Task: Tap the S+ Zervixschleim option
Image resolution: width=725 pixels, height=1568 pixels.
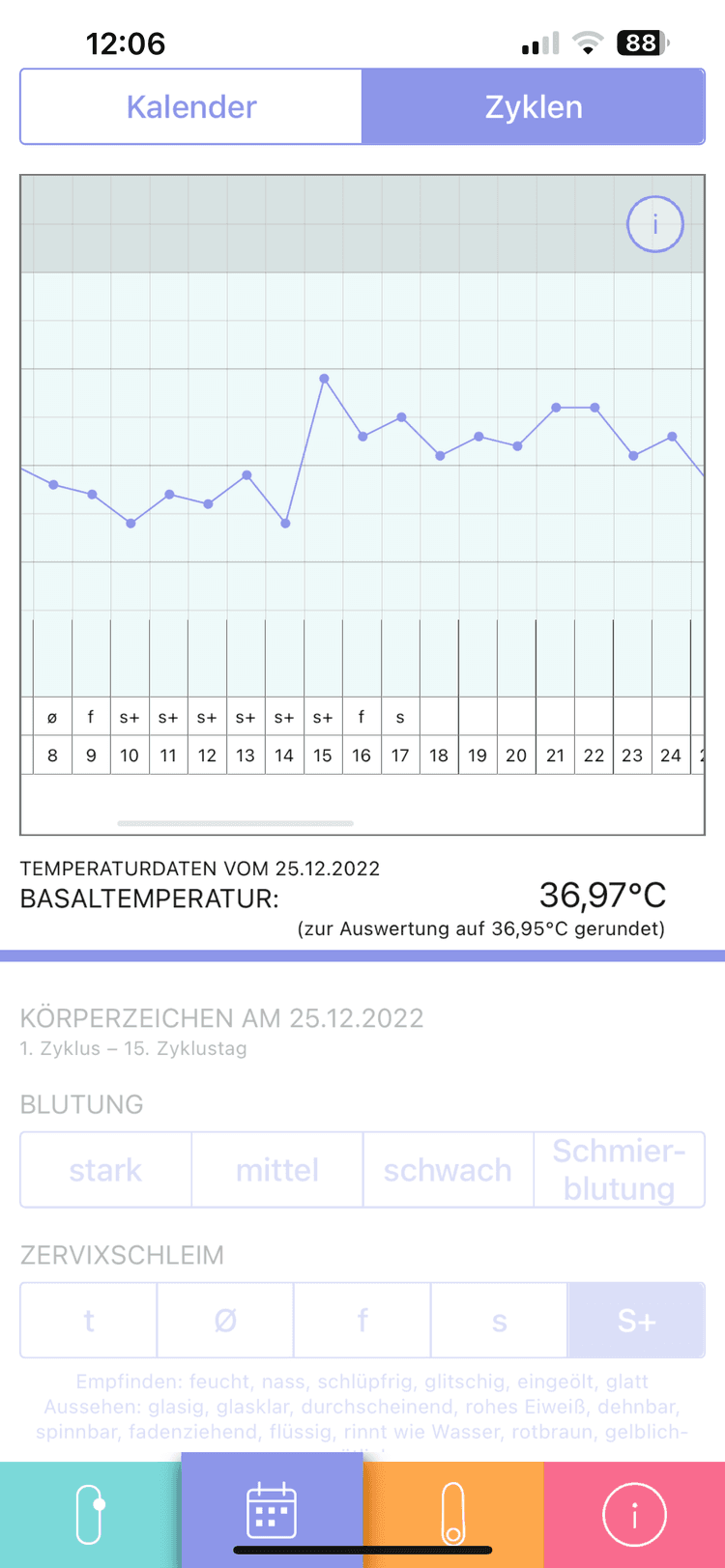Action: 636,1321
